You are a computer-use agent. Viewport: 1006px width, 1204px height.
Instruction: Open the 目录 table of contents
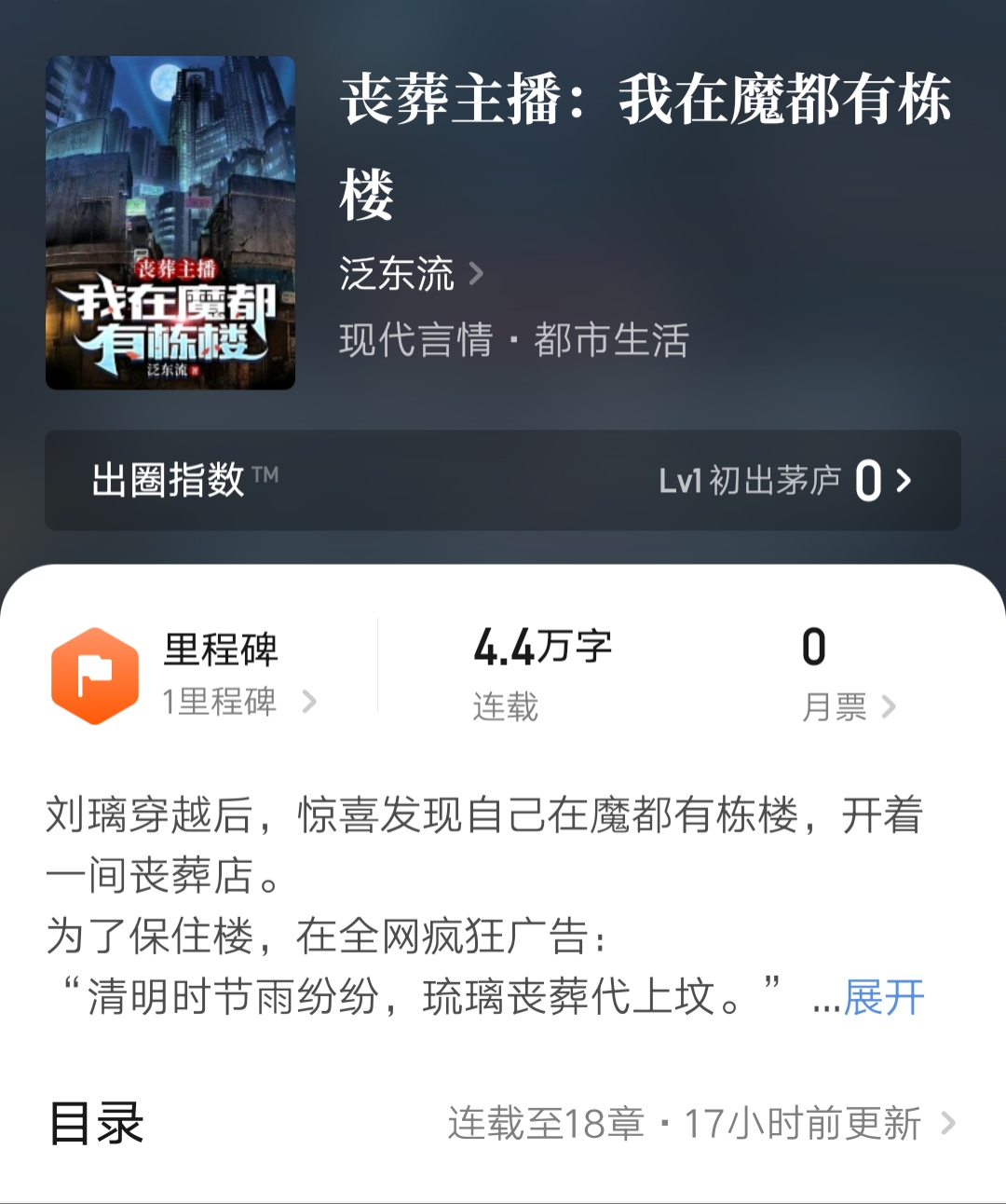click(x=96, y=1127)
